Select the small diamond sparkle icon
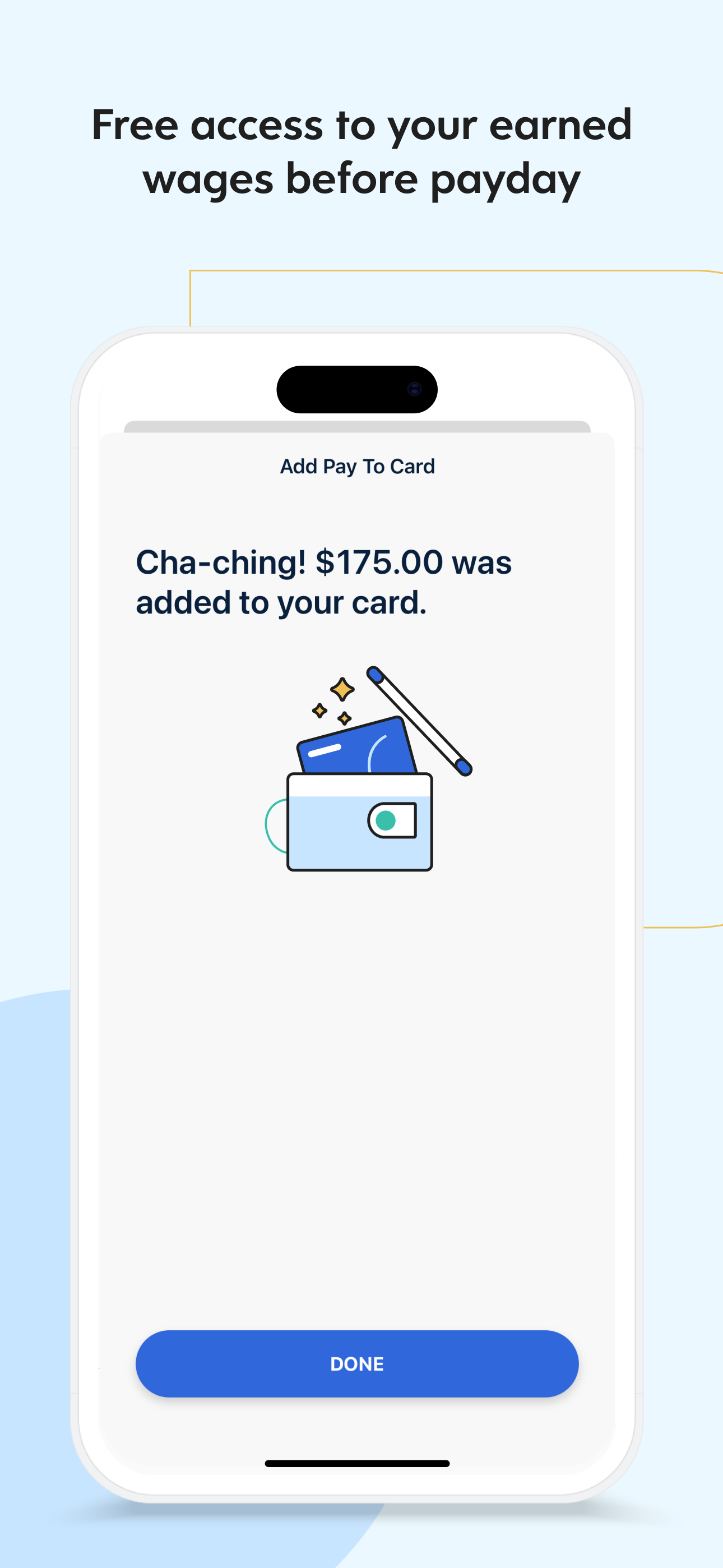Image resolution: width=723 pixels, height=1568 pixels. click(x=319, y=712)
